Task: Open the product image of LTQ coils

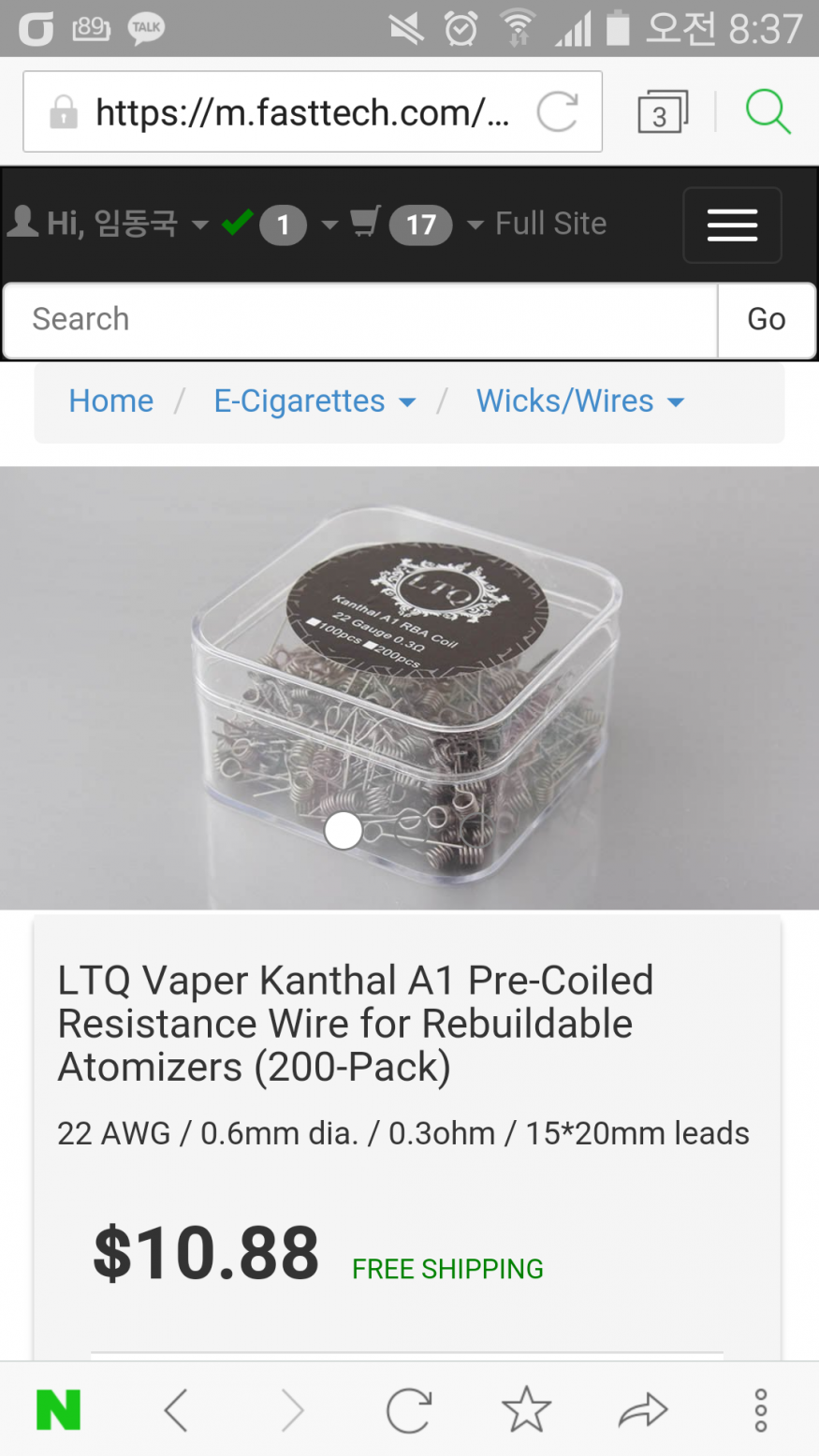Action: pyautogui.click(x=409, y=688)
